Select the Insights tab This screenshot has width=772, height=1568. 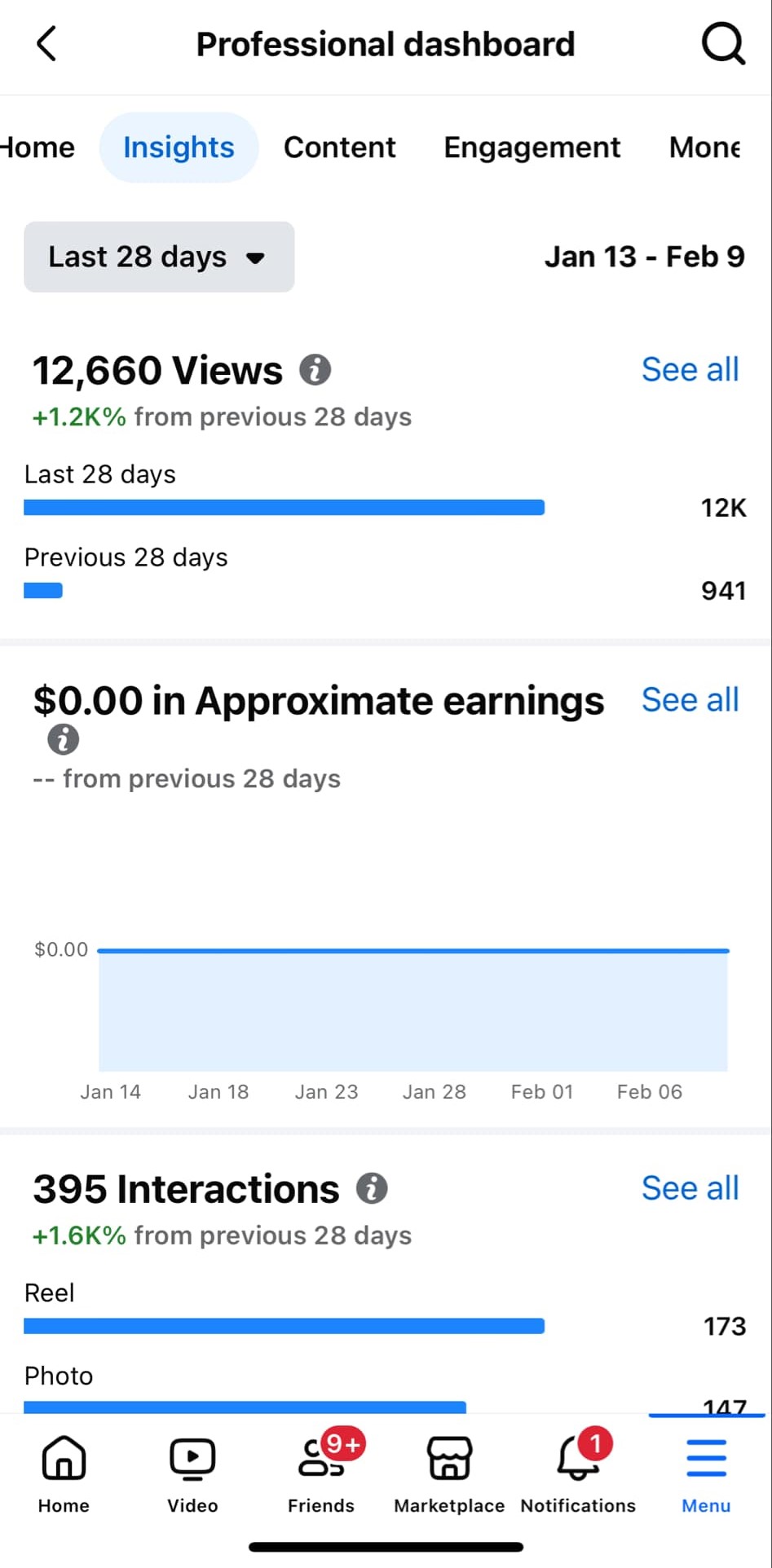(179, 148)
